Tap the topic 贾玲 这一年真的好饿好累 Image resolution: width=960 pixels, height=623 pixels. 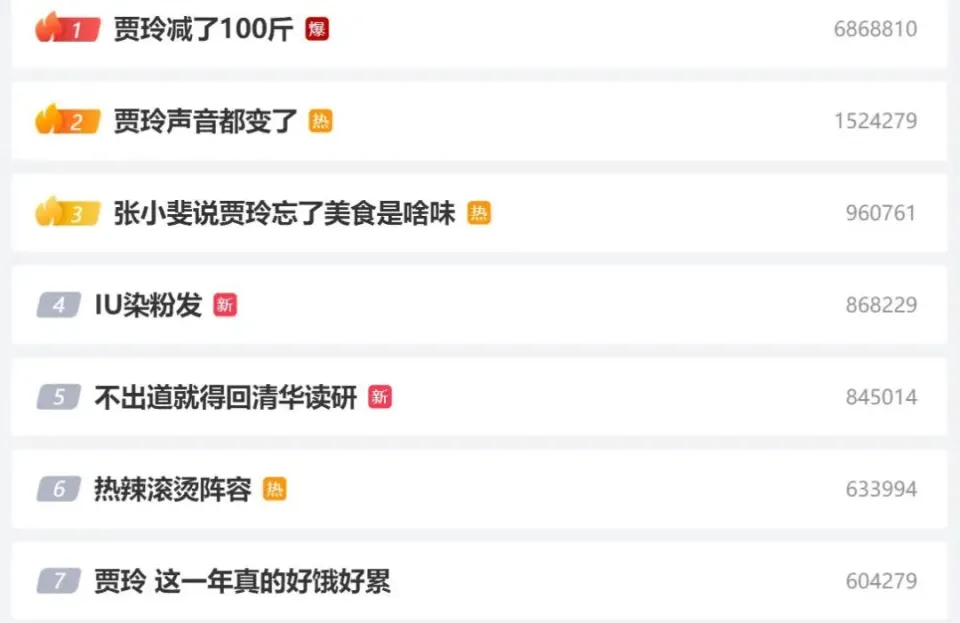(242, 581)
